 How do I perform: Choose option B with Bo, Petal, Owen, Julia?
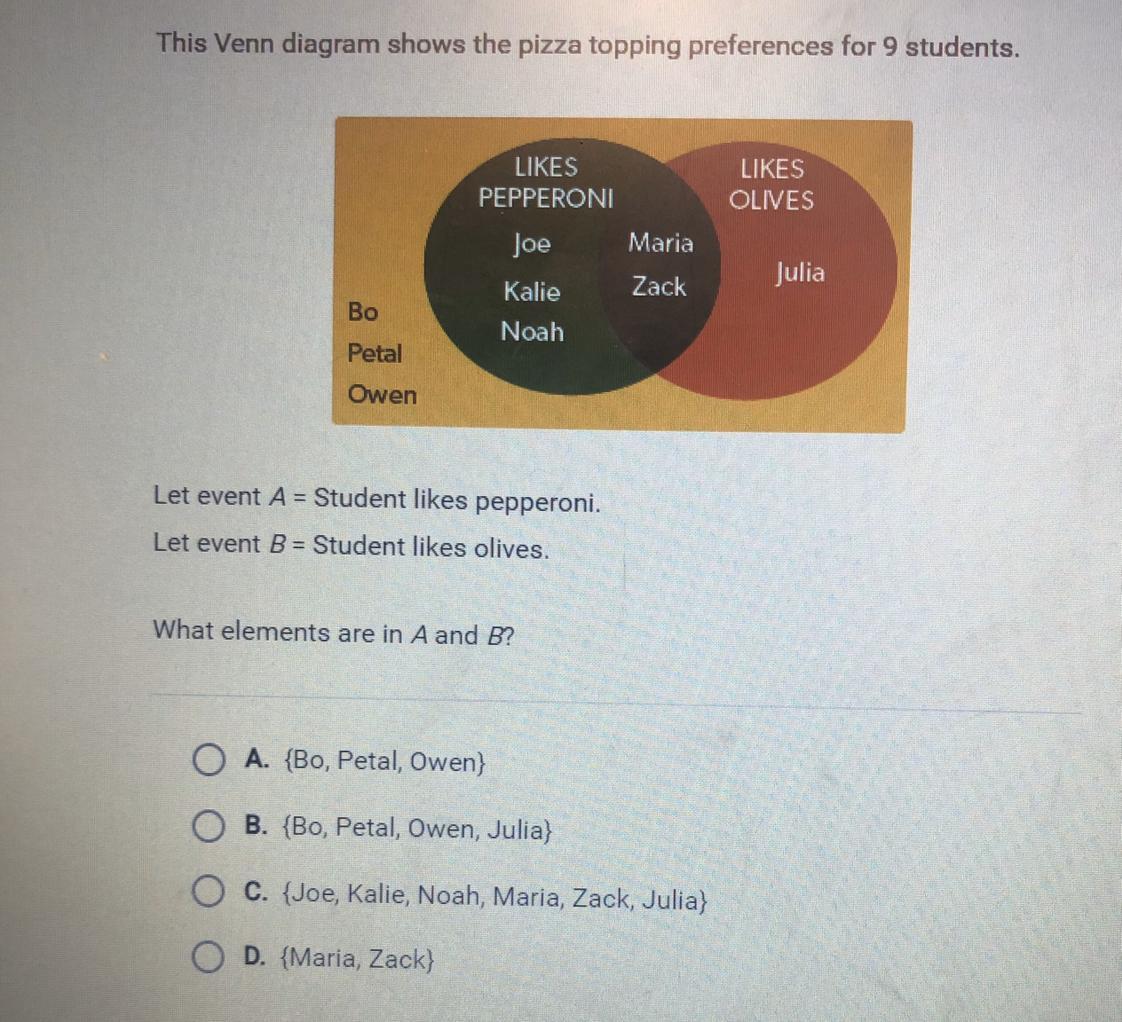[x=208, y=829]
